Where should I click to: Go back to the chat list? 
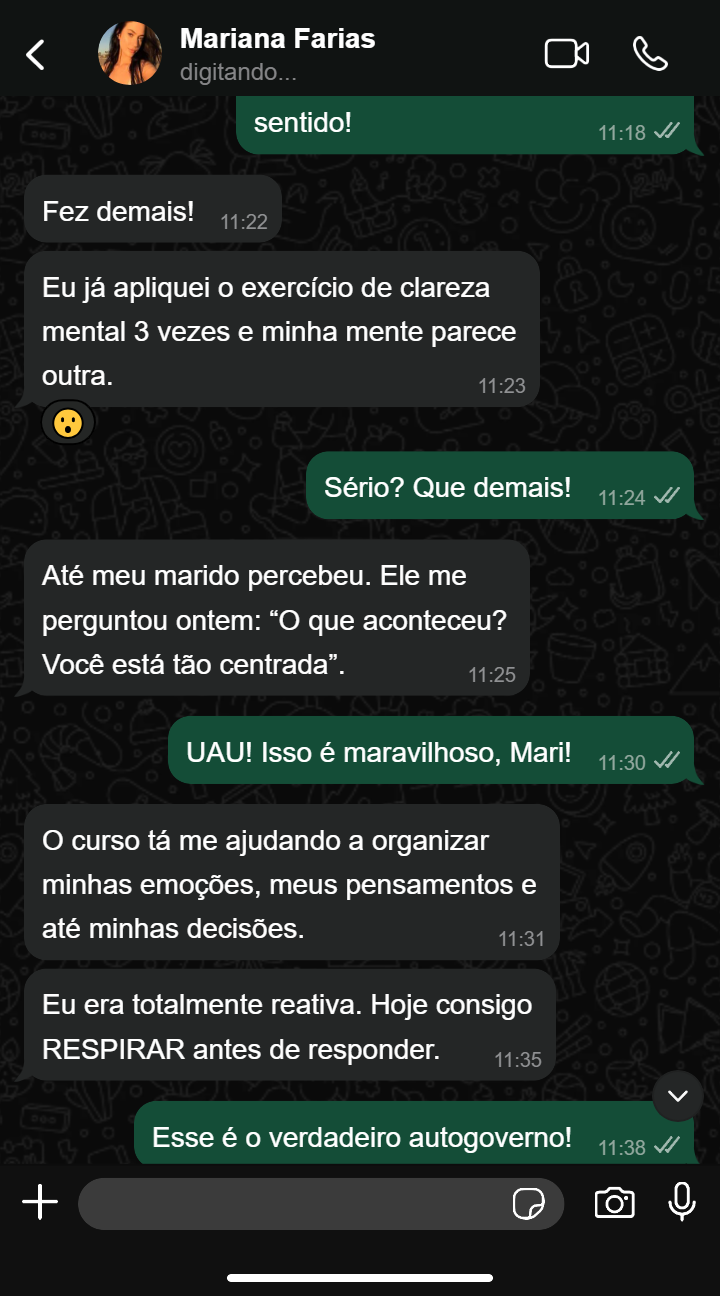pyautogui.click(x=36, y=54)
